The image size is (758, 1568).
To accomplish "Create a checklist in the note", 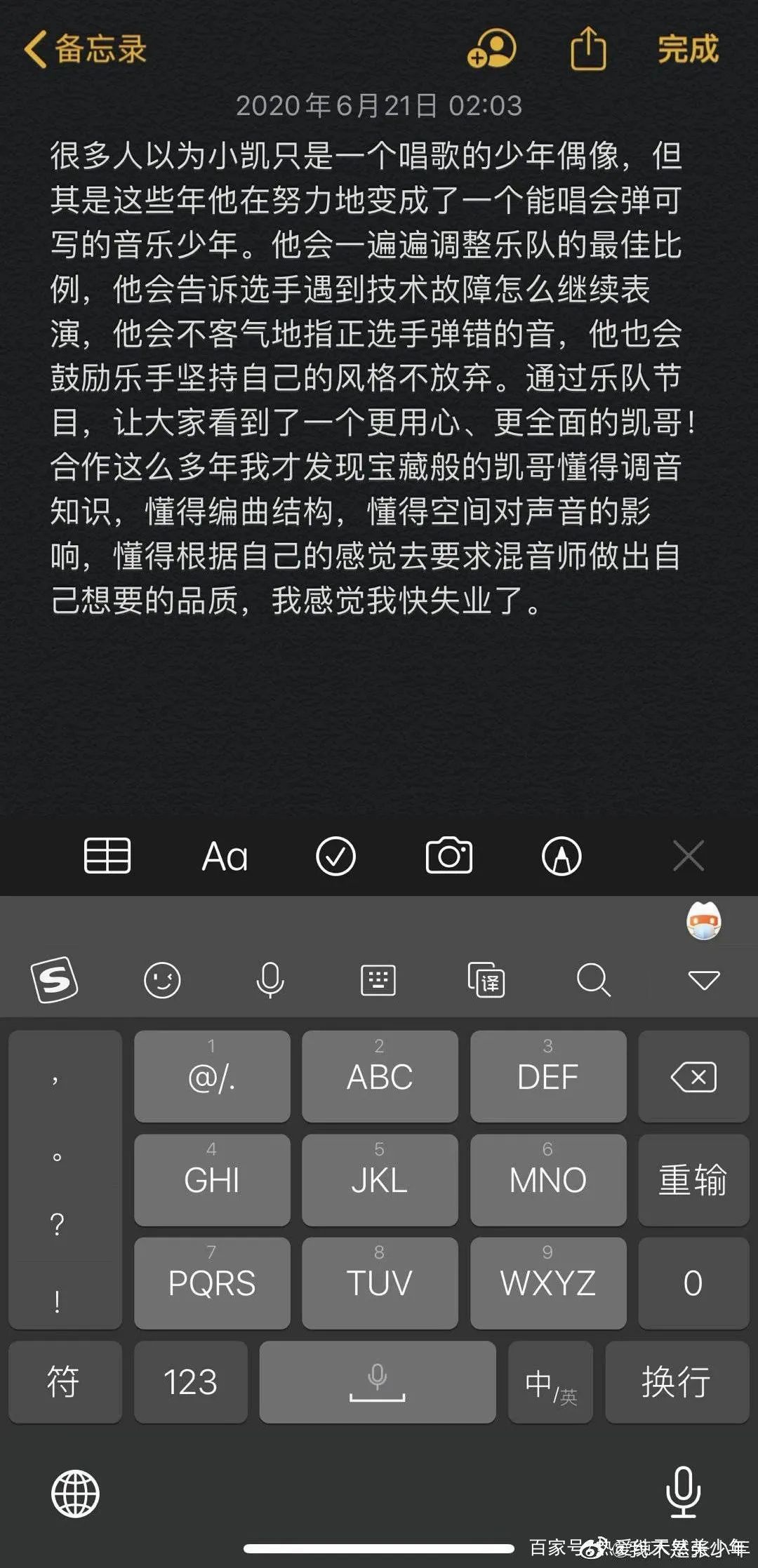I will (x=336, y=855).
